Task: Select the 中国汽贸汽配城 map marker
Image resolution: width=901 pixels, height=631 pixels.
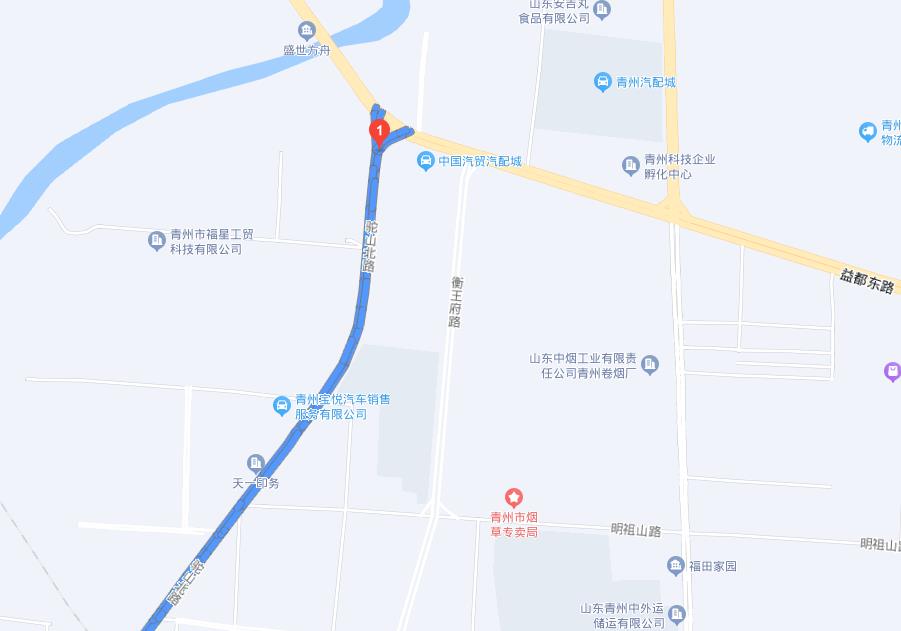Action: 425,161
